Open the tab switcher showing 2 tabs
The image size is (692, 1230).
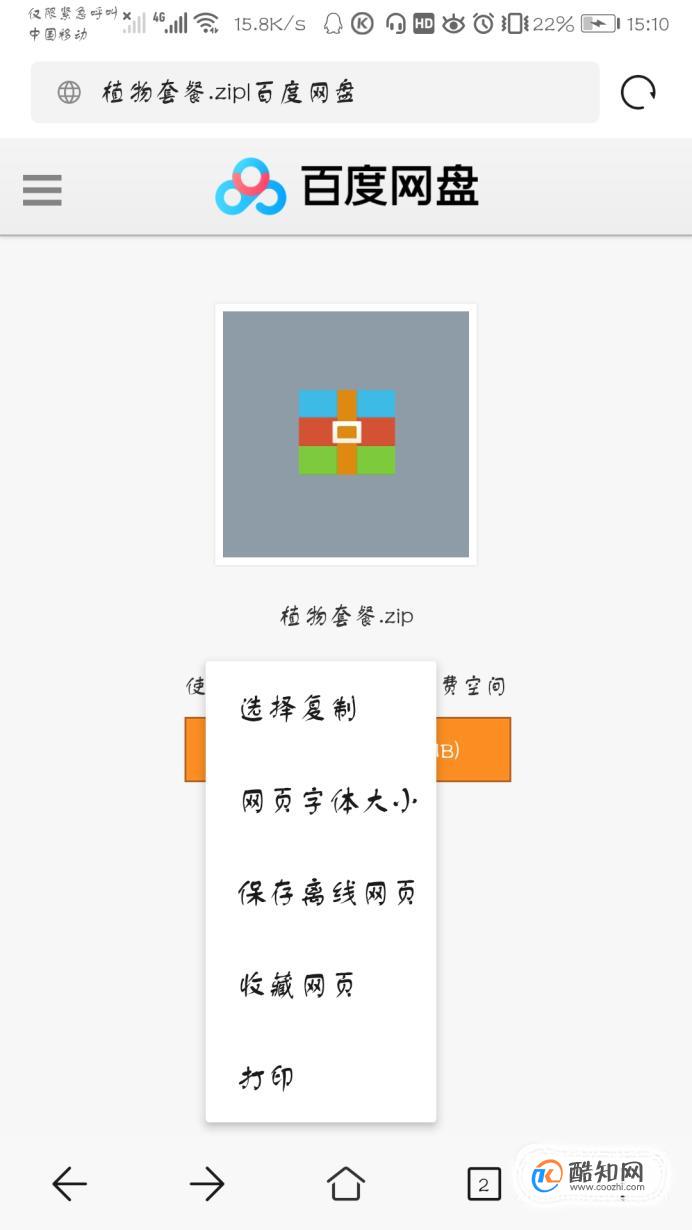click(484, 1184)
